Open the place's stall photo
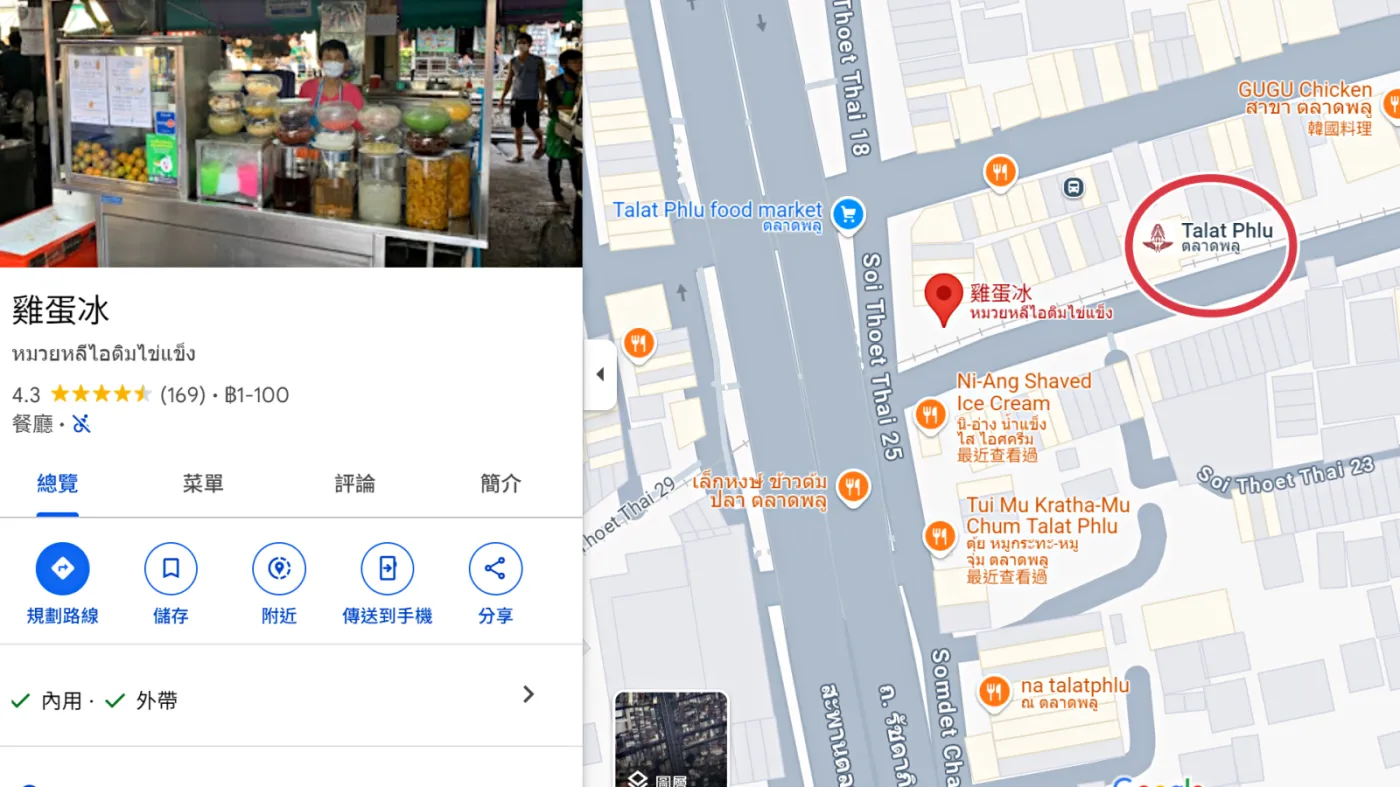The height and width of the screenshot is (787, 1400). 290,133
